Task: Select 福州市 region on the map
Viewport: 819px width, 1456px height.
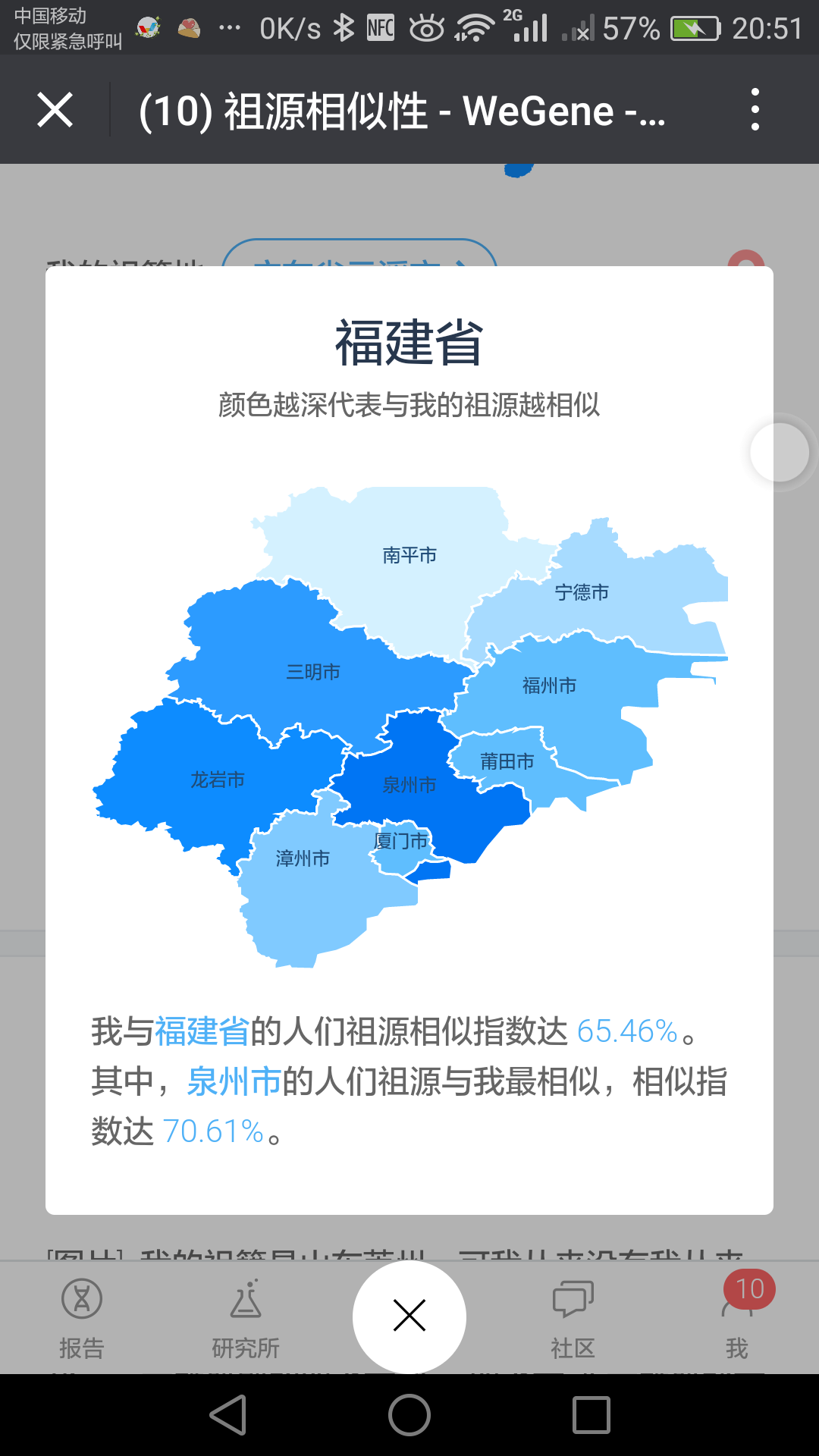Action: click(x=549, y=686)
